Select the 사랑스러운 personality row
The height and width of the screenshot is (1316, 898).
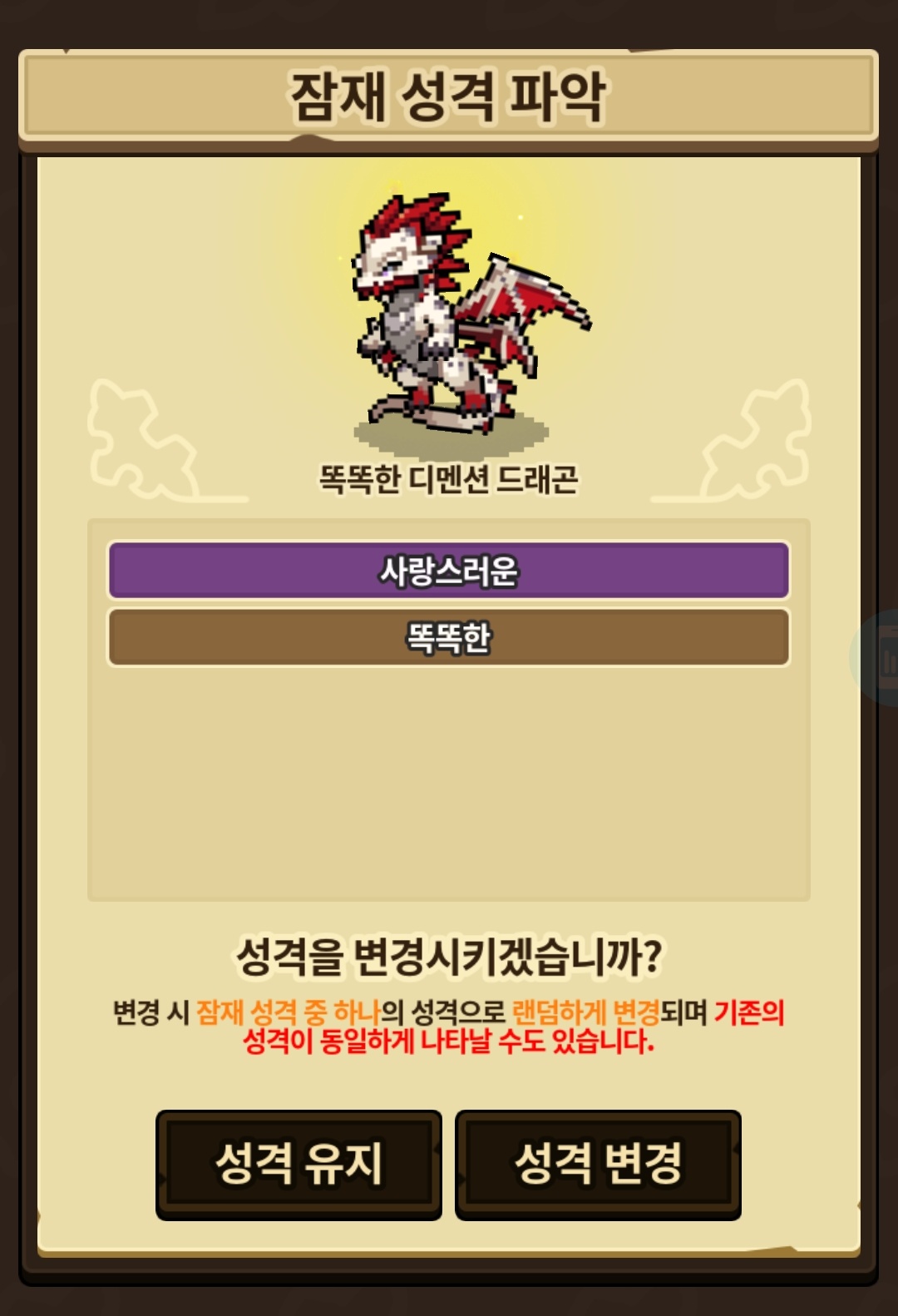[448, 571]
